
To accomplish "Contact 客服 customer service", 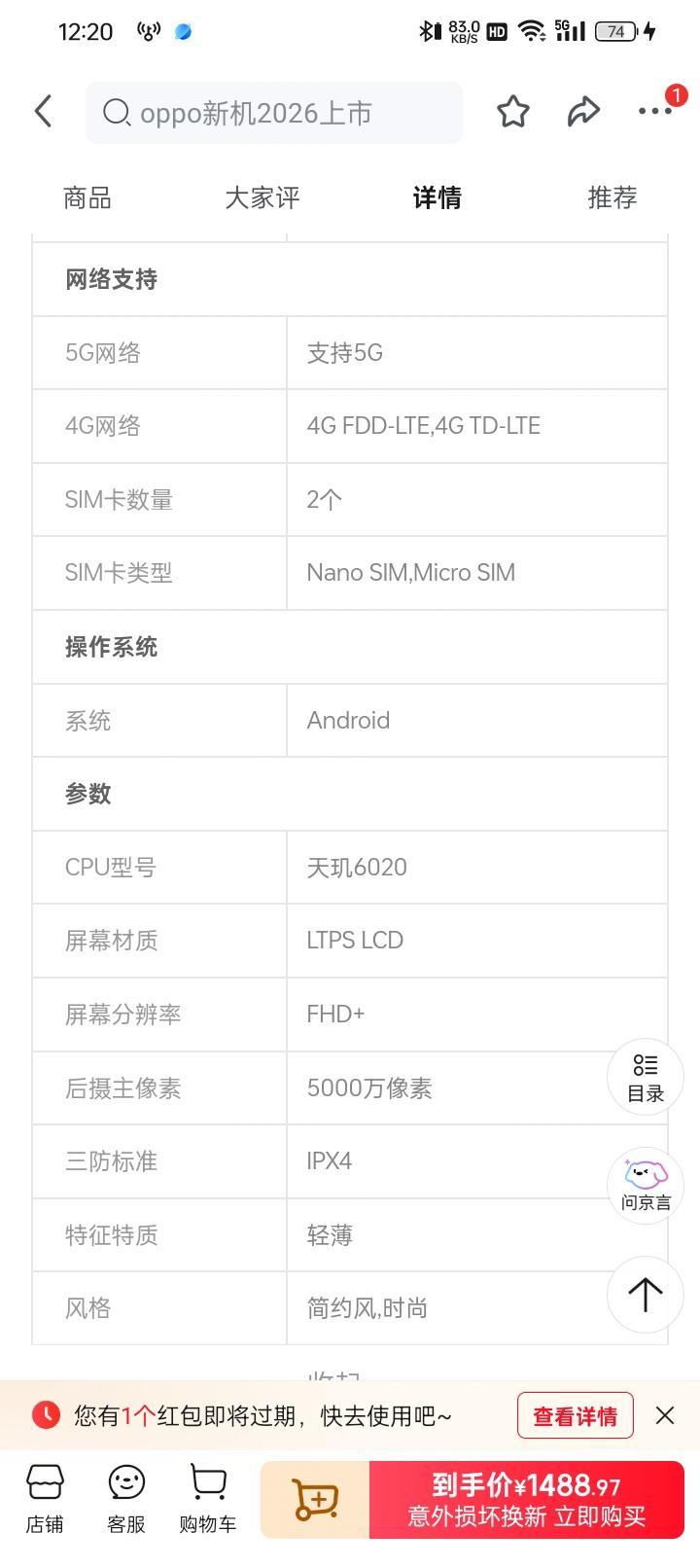I will [x=126, y=1499].
